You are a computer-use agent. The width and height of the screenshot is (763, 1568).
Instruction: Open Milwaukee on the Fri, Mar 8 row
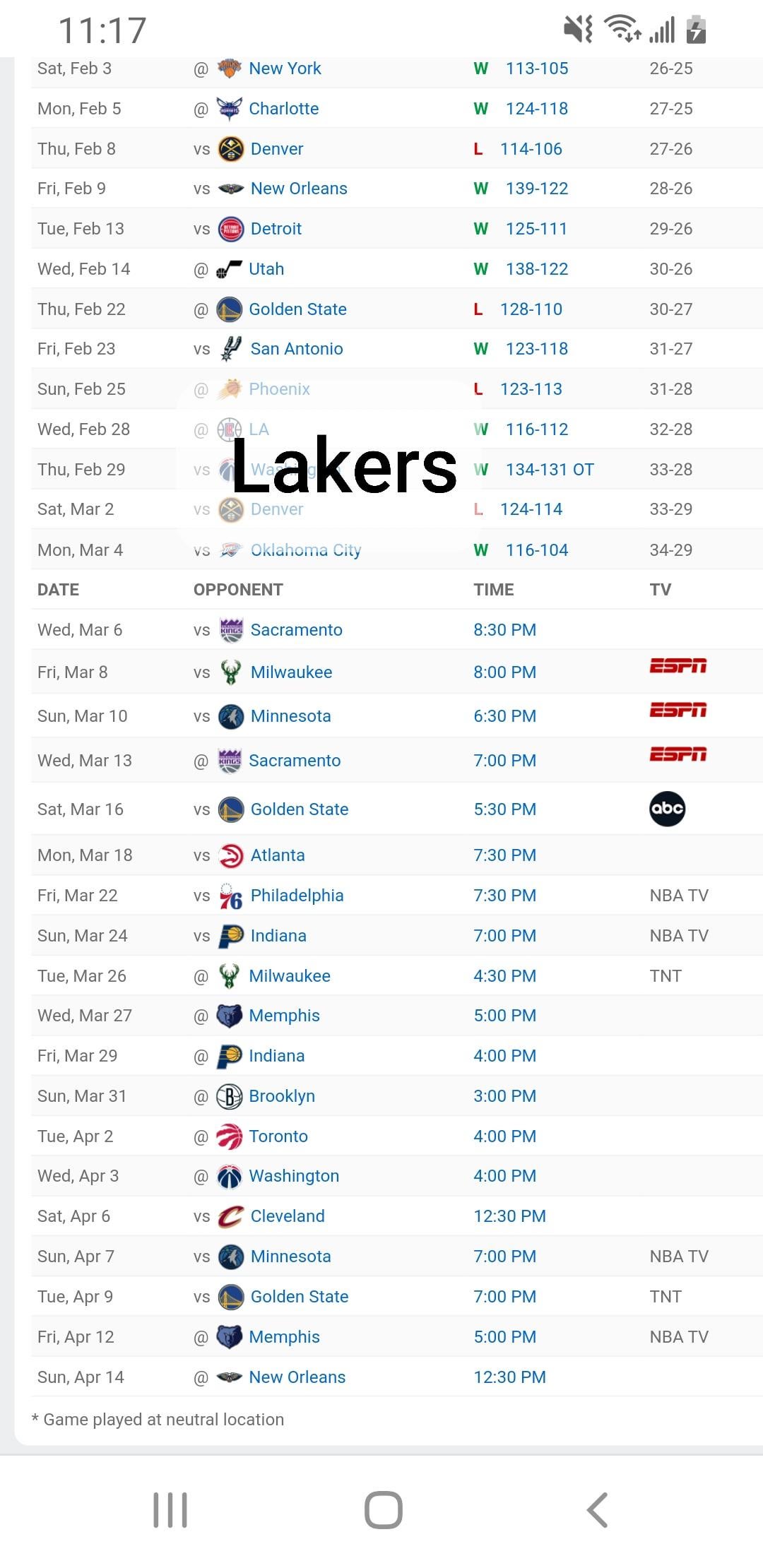[x=291, y=672]
